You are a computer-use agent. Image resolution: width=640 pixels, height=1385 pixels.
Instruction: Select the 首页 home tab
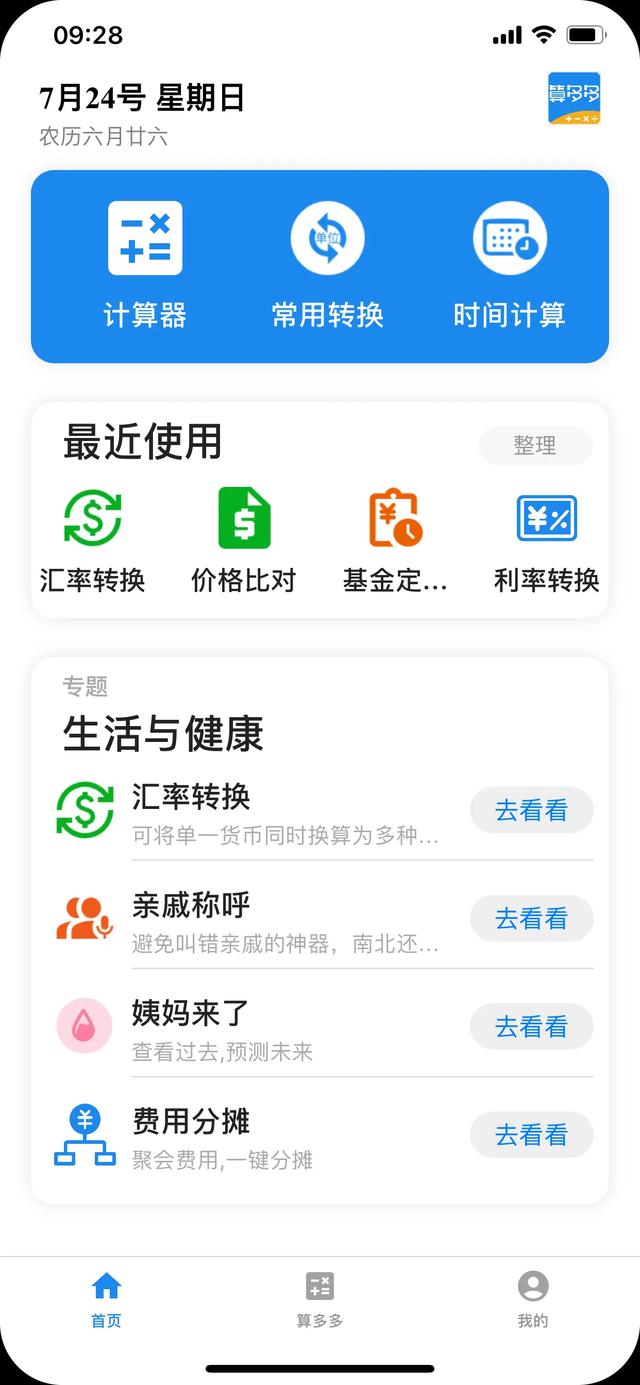click(106, 1300)
